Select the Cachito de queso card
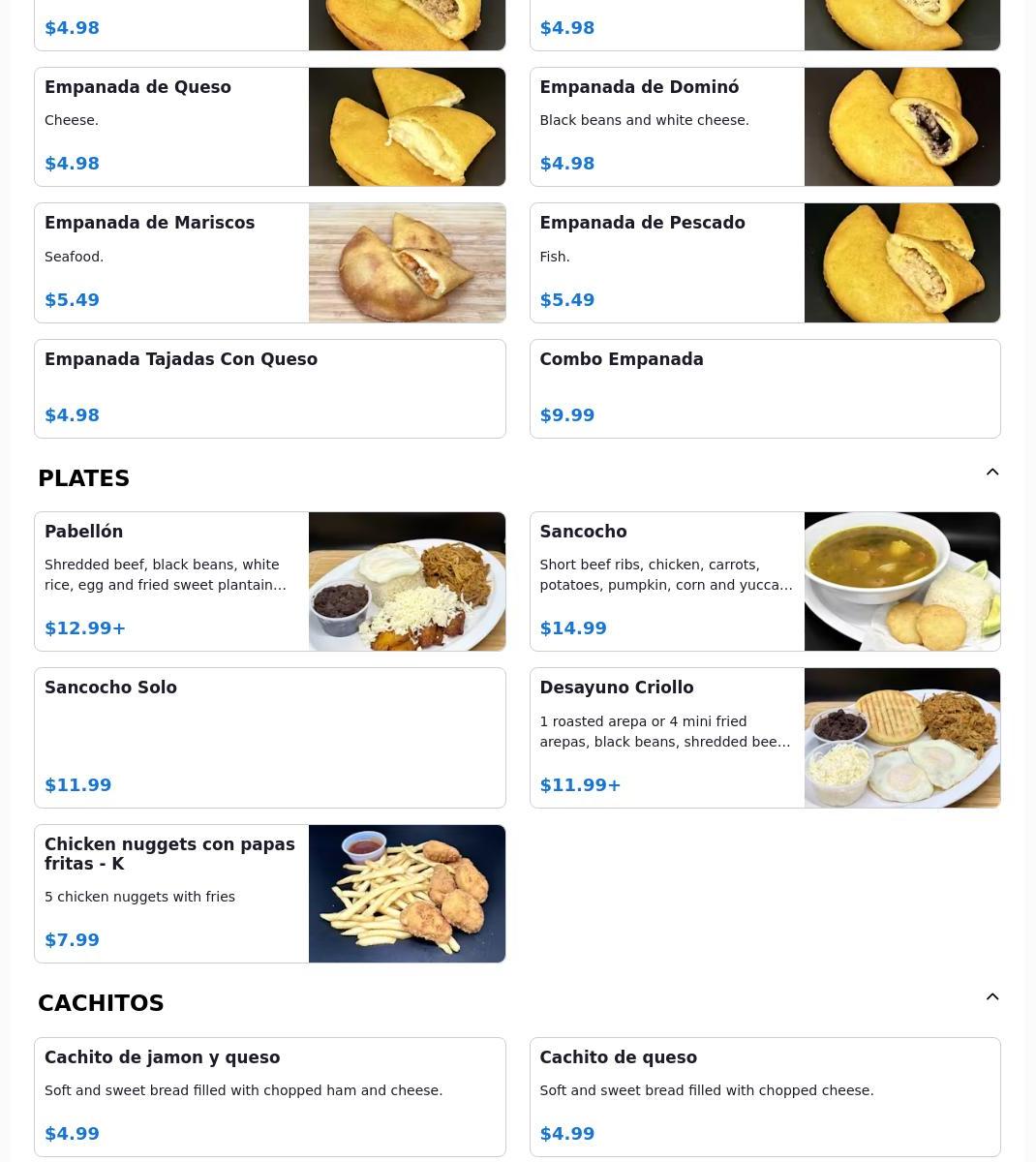1036x1162 pixels. [x=764, y=1096]
